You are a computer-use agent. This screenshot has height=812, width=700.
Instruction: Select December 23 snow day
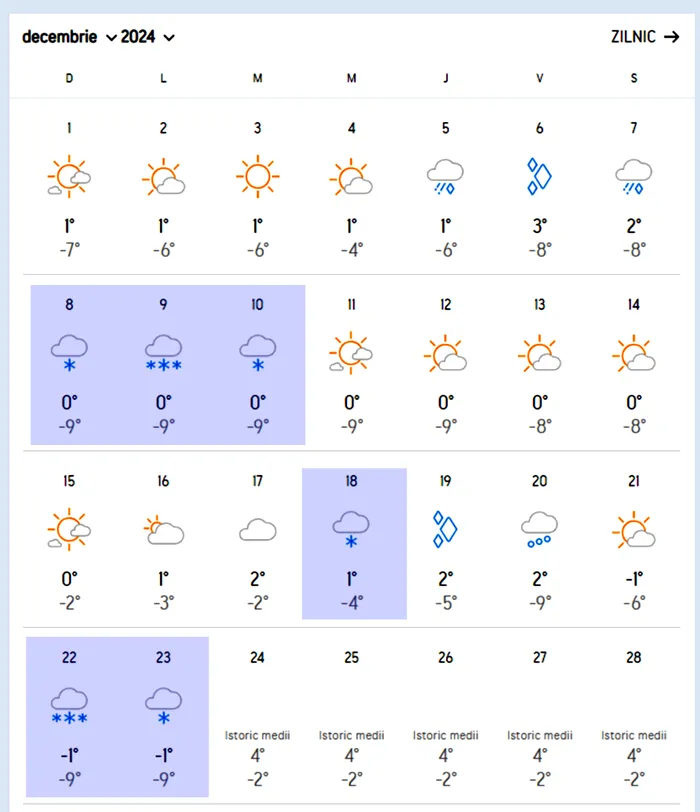[163, 716]
